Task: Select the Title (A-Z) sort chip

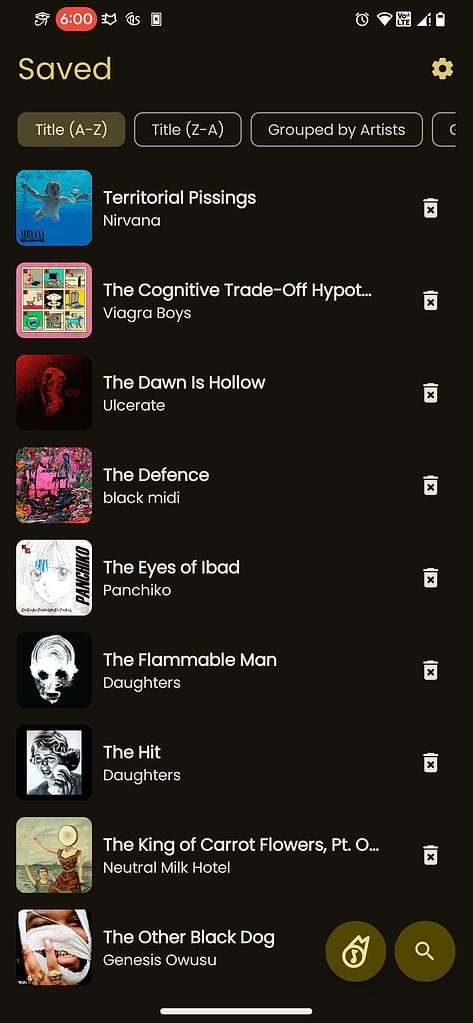Action: [71, 129]
